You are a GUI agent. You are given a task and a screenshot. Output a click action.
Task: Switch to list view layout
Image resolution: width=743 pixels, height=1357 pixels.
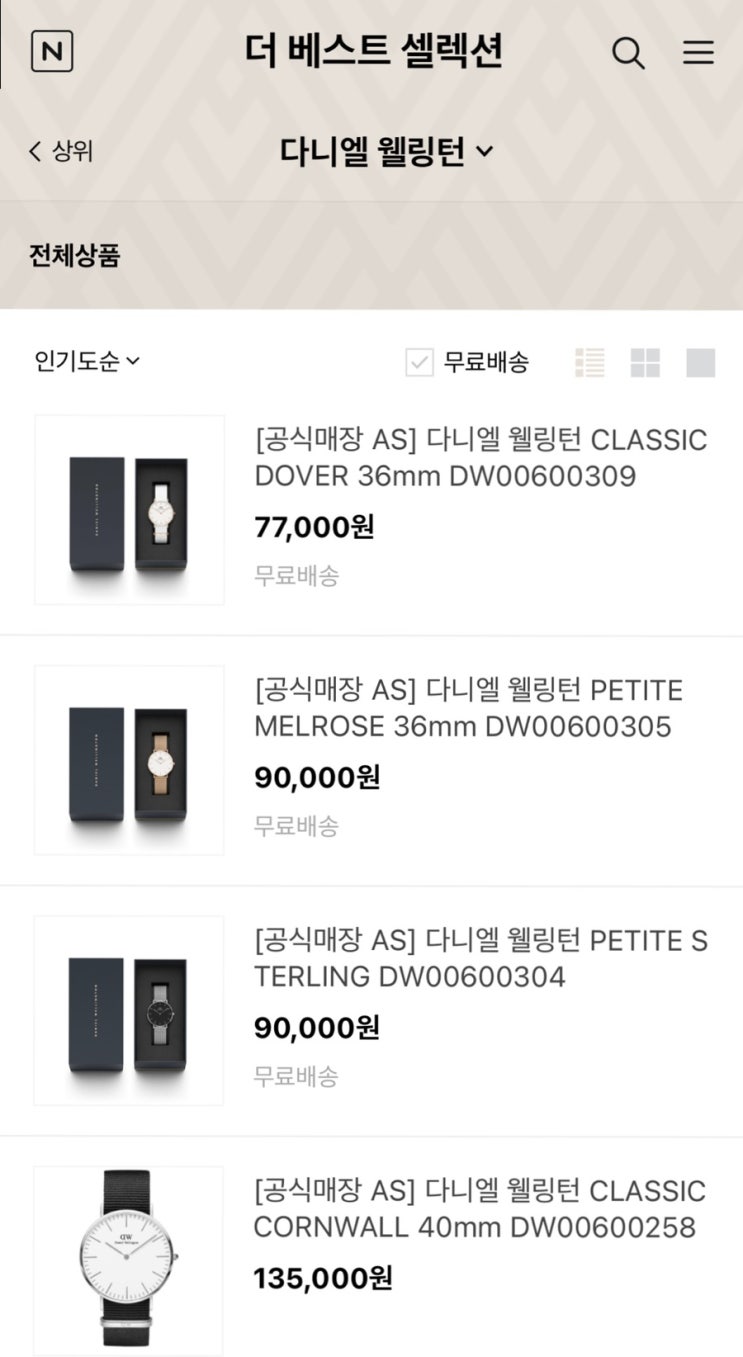pyautogui.click(x=590, y=362)
